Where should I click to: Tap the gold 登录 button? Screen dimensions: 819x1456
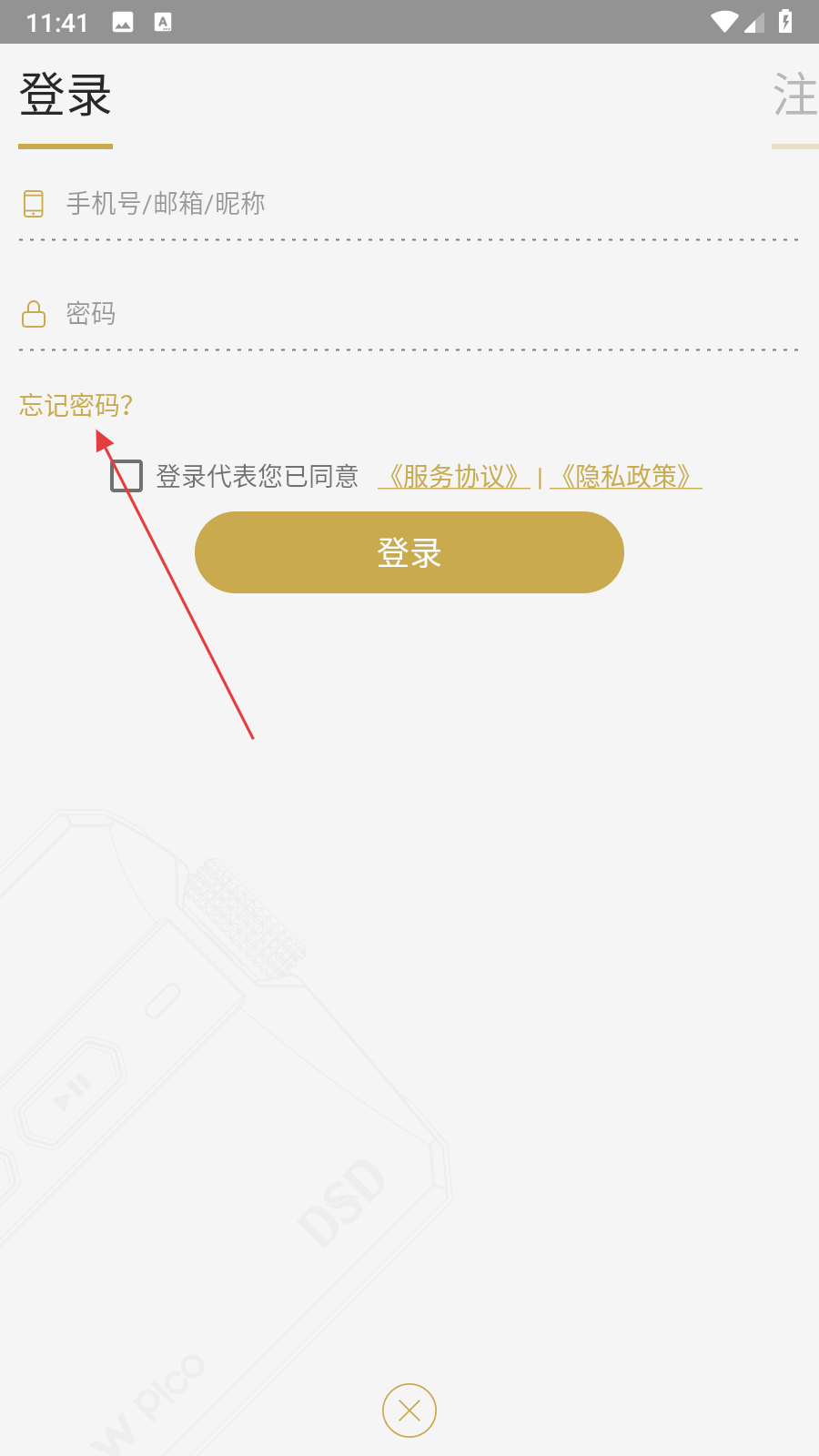click(409, 552)
